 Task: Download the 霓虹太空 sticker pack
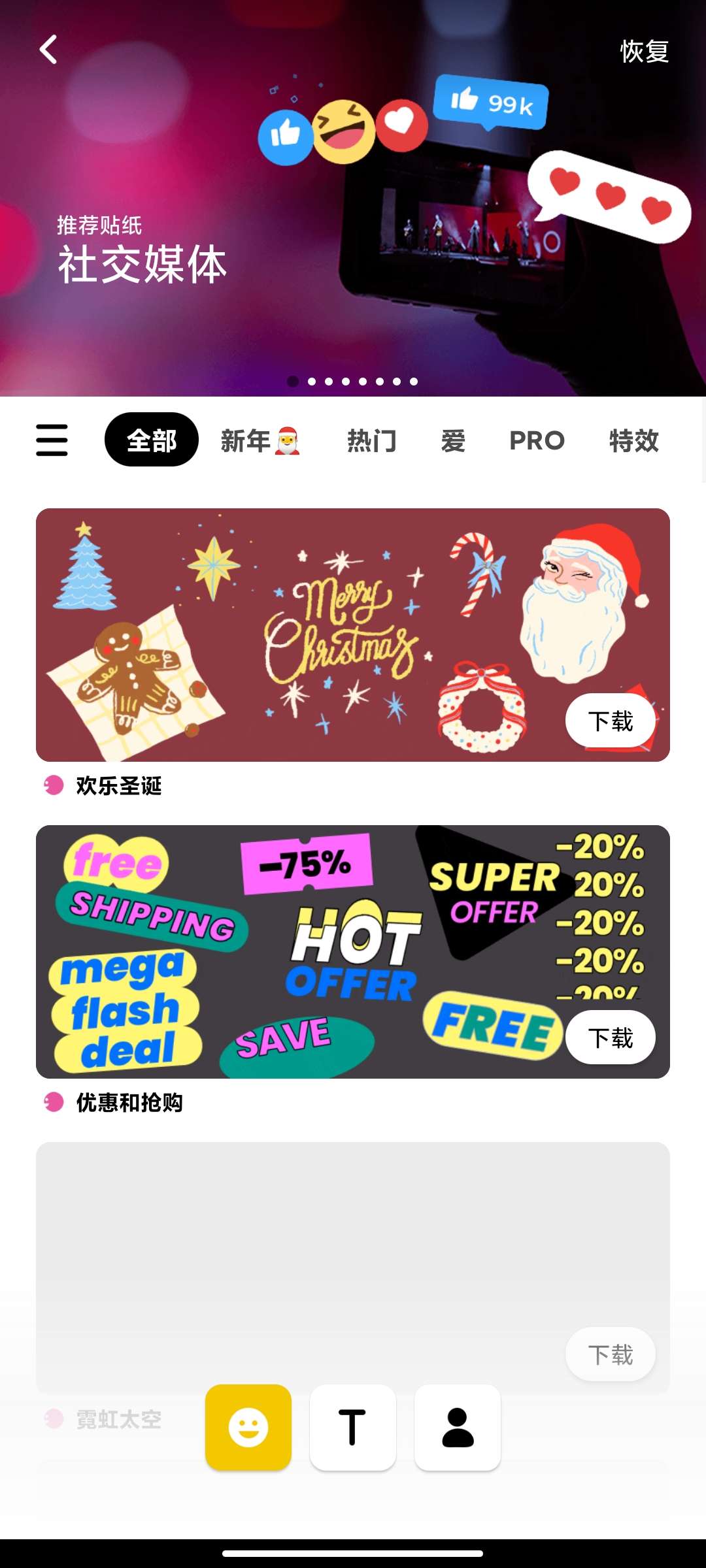[x=610, y=1354]
